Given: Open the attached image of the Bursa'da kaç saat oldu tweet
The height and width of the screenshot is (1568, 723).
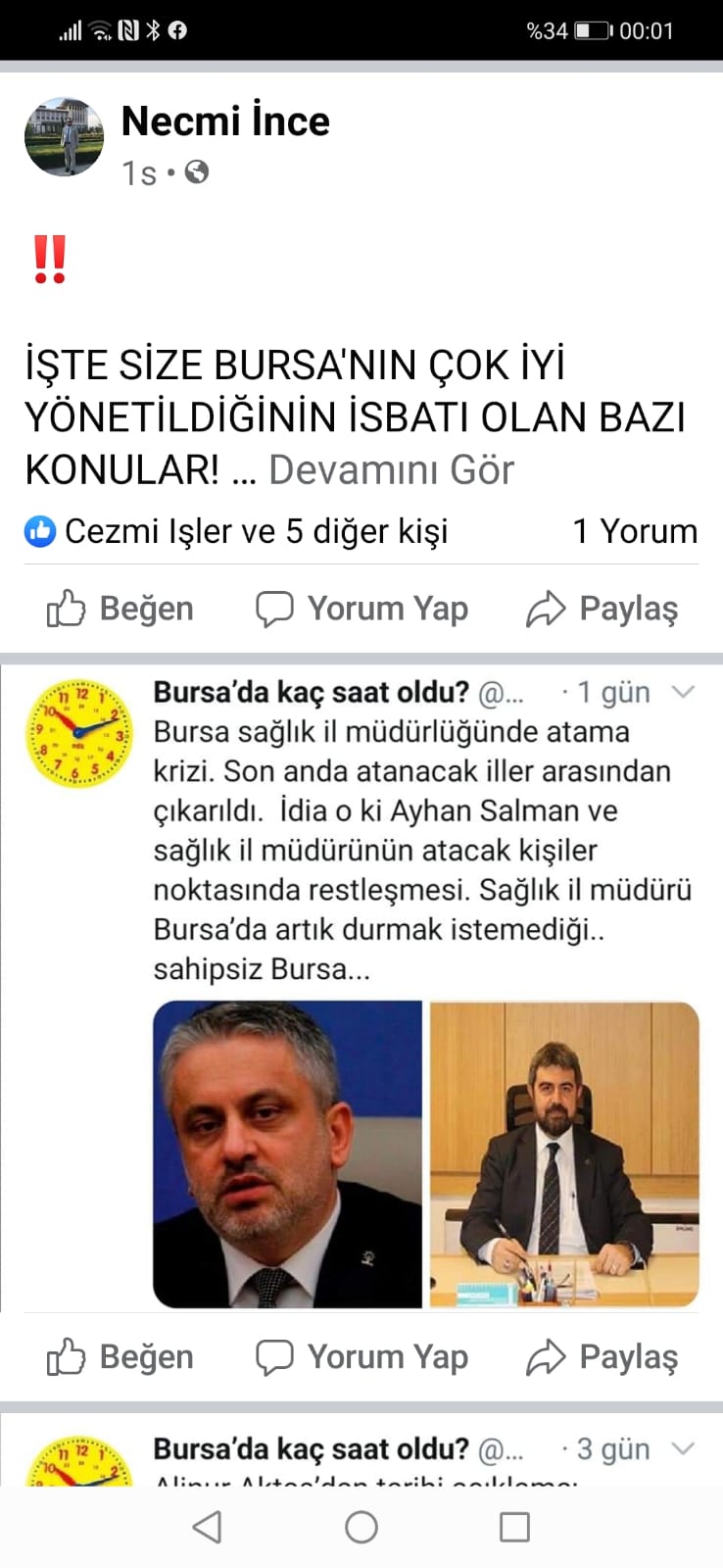Looking at the screenshot, I should pyautogui.click(x=426, y=1153).
